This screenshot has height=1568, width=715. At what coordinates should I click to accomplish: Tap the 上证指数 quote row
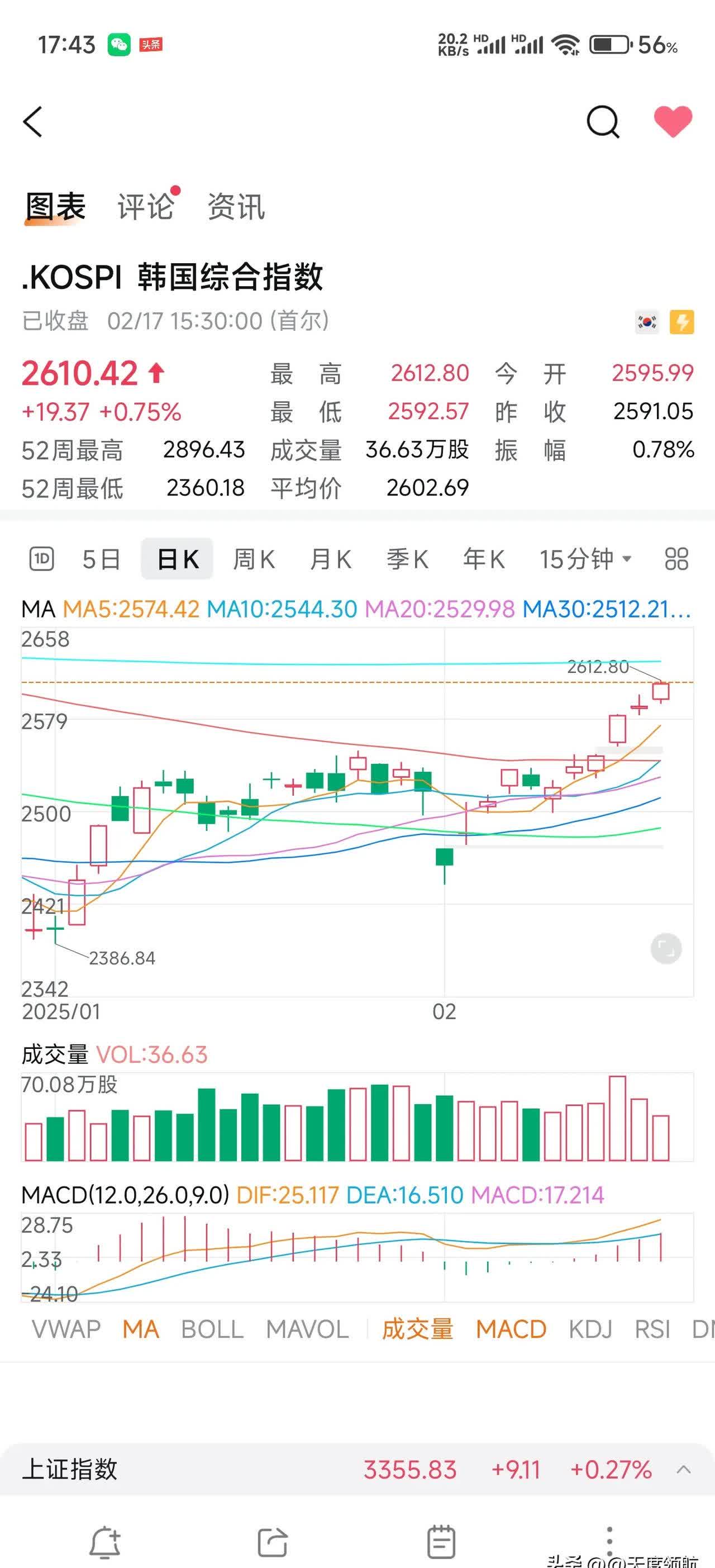click(244, 1470)
